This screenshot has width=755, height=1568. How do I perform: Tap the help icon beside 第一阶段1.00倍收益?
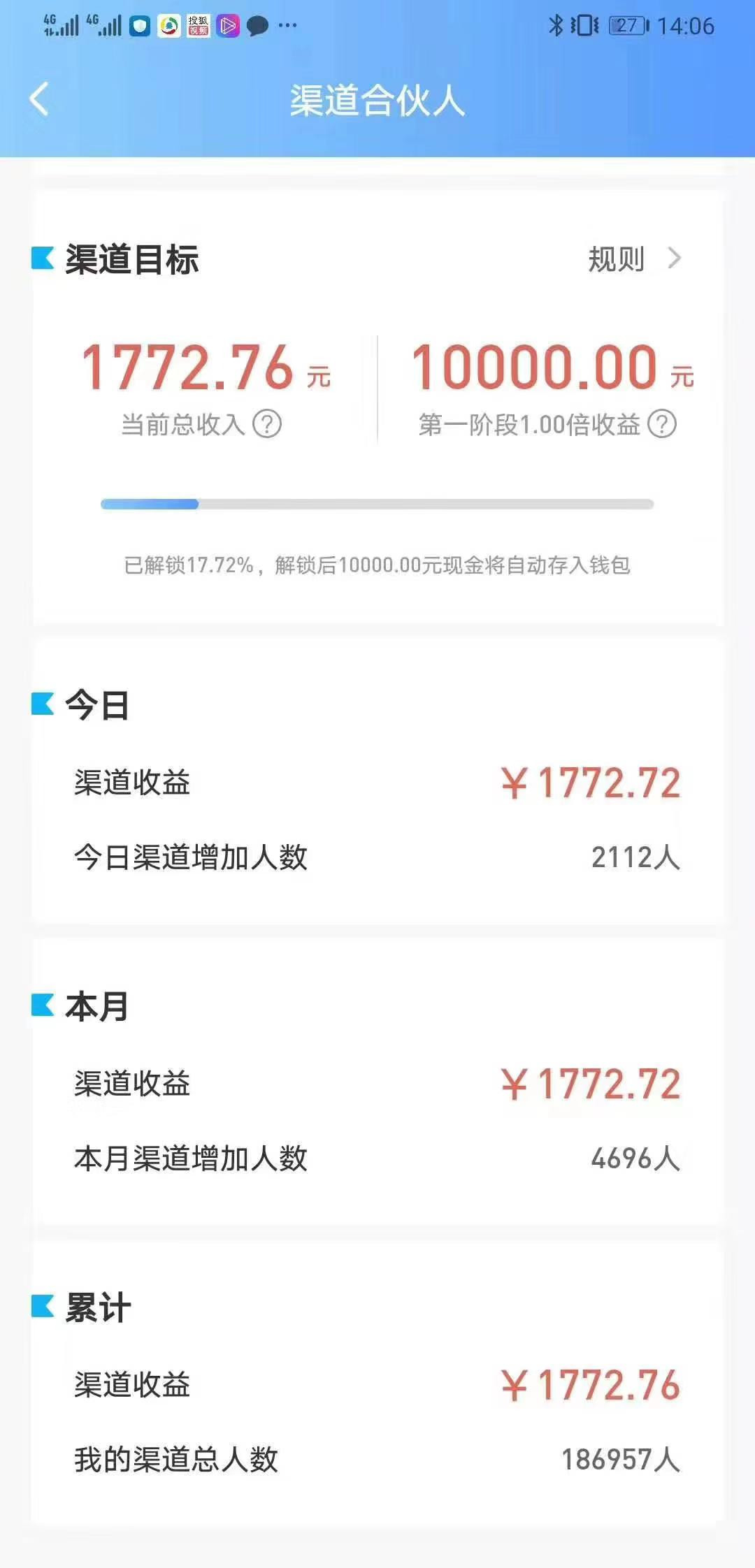pos(662,423)
